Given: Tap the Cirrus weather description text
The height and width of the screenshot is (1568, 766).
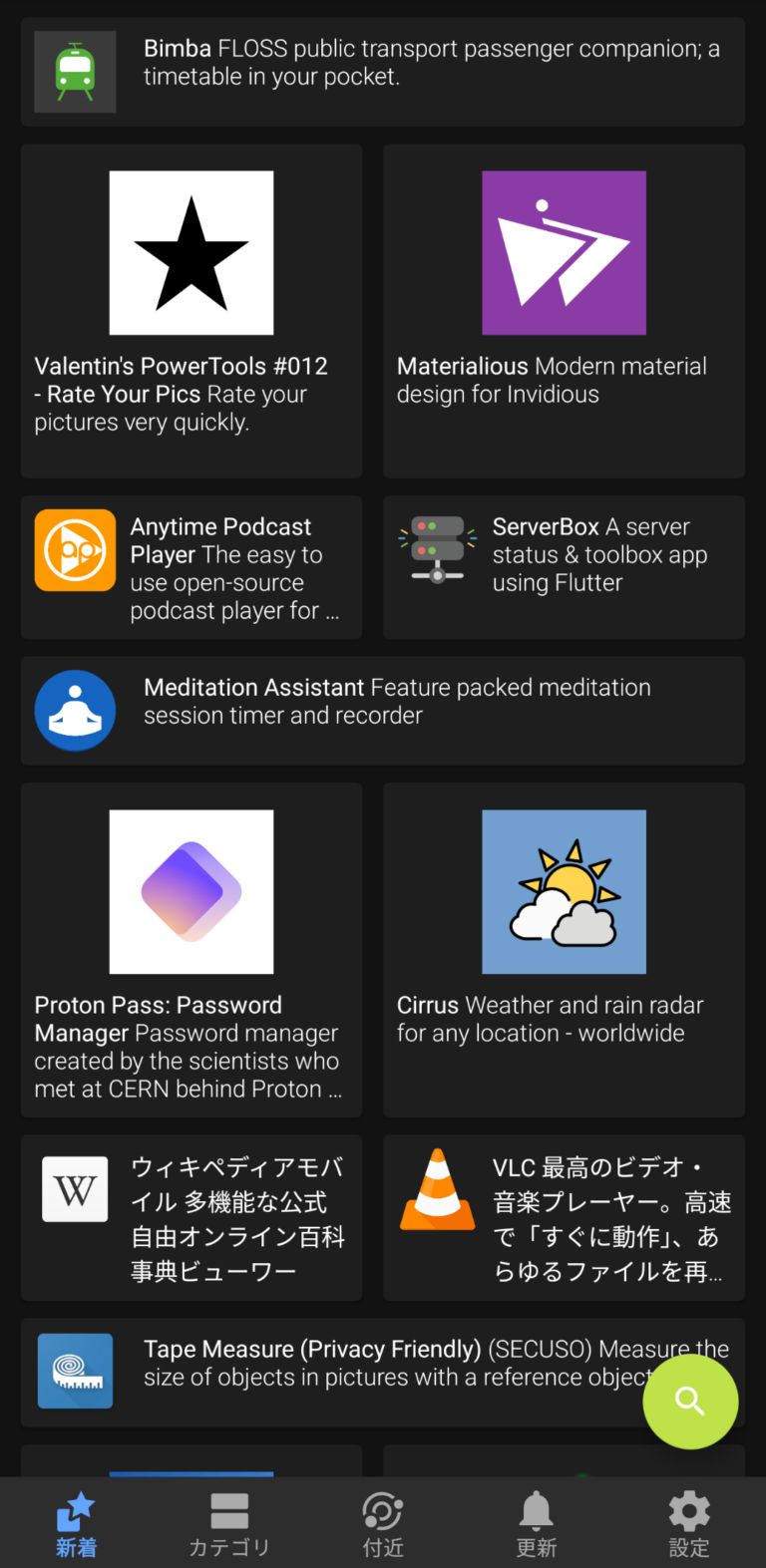Looking at the screenshot, I should pyautogui.click(x=564, y=1019).
